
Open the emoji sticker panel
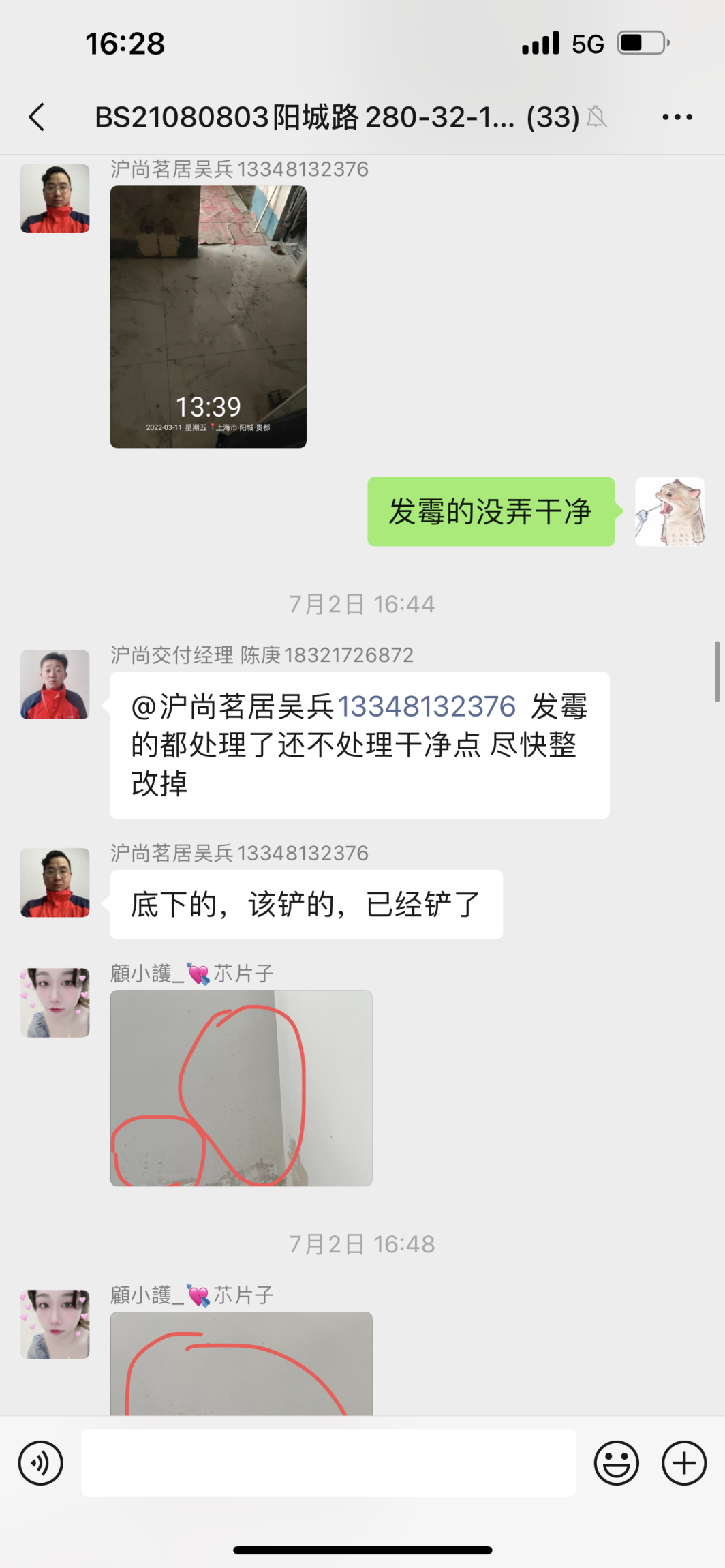pyautogui.click(x=616, y=1462)
